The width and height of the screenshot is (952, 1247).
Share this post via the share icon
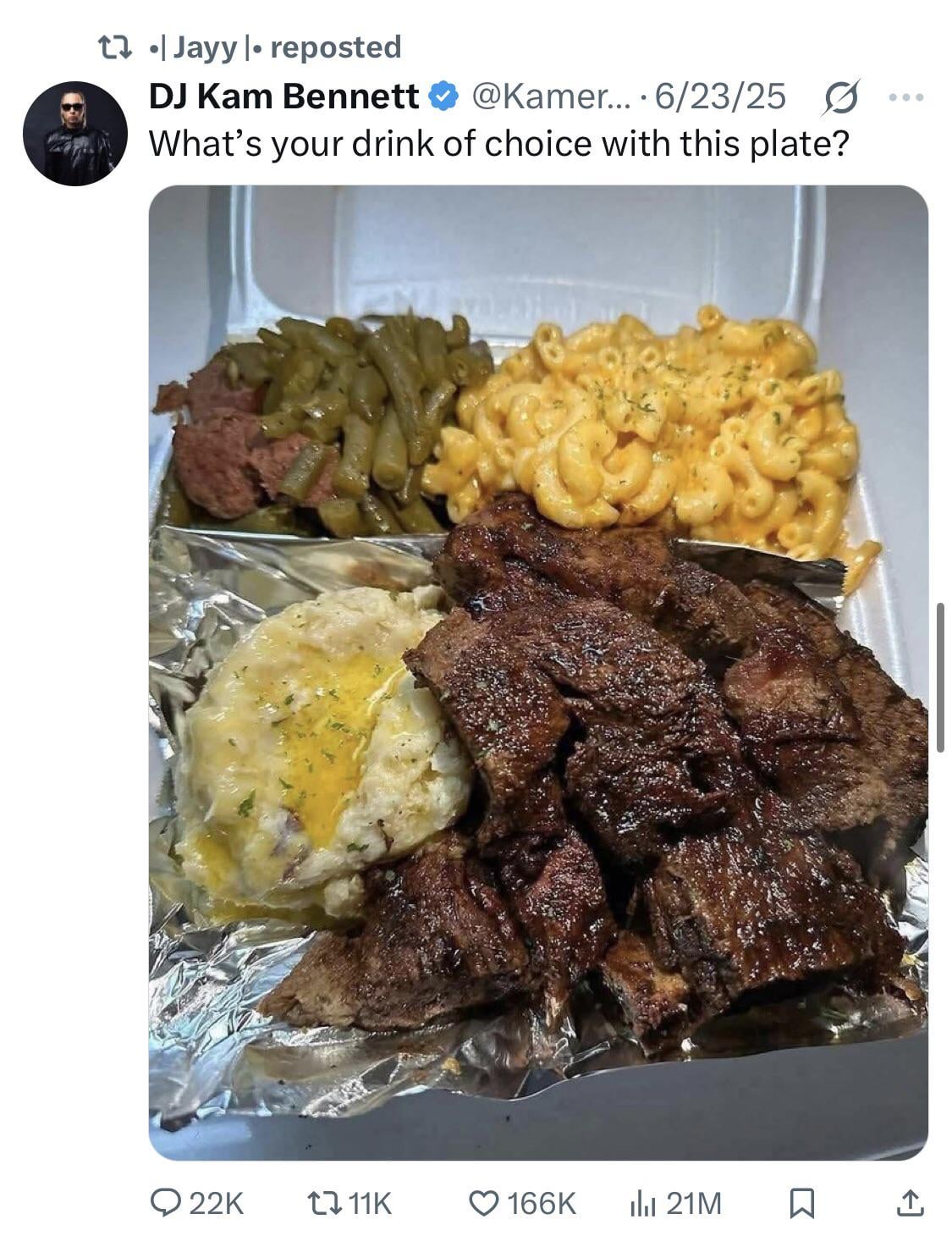(x=909, y=1202)
